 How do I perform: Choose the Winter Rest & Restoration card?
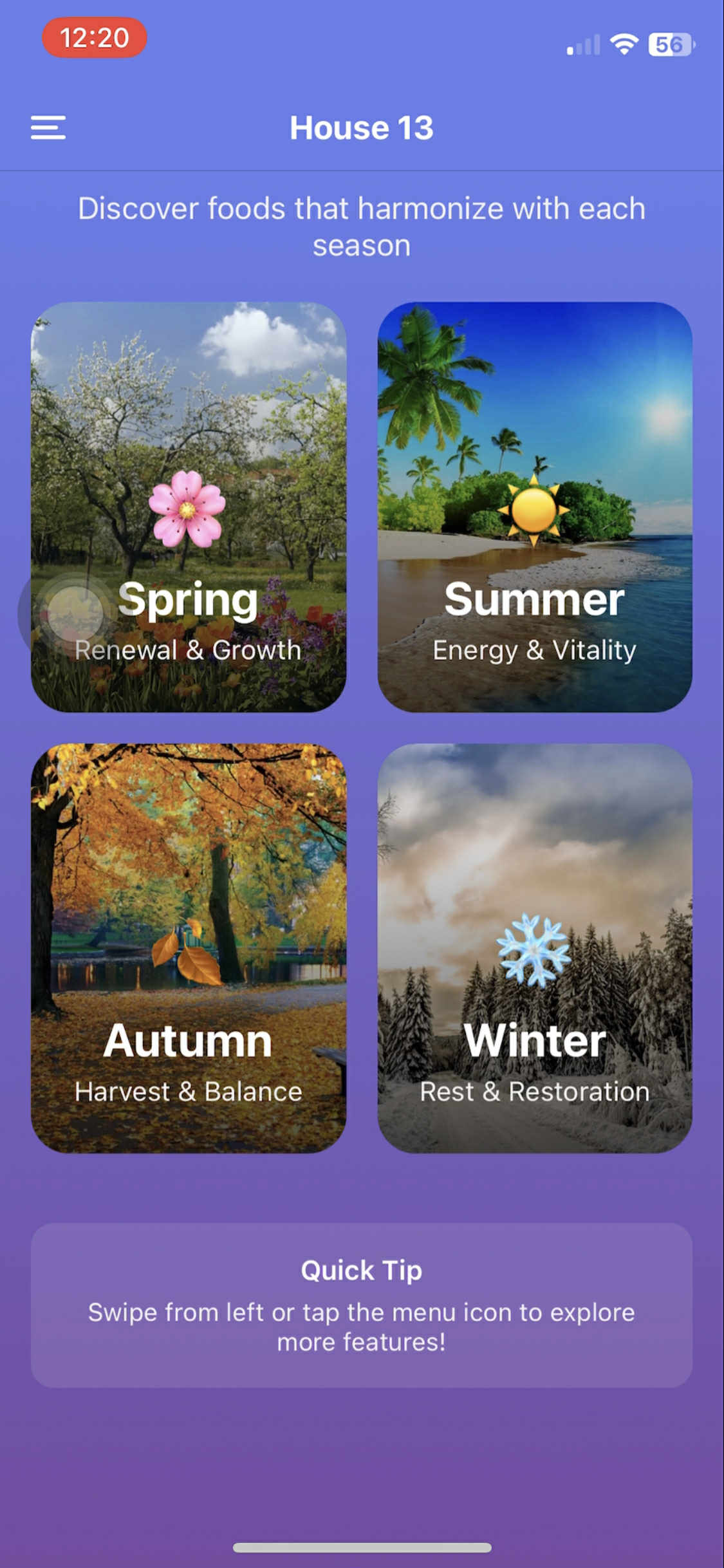click(534, 947)
